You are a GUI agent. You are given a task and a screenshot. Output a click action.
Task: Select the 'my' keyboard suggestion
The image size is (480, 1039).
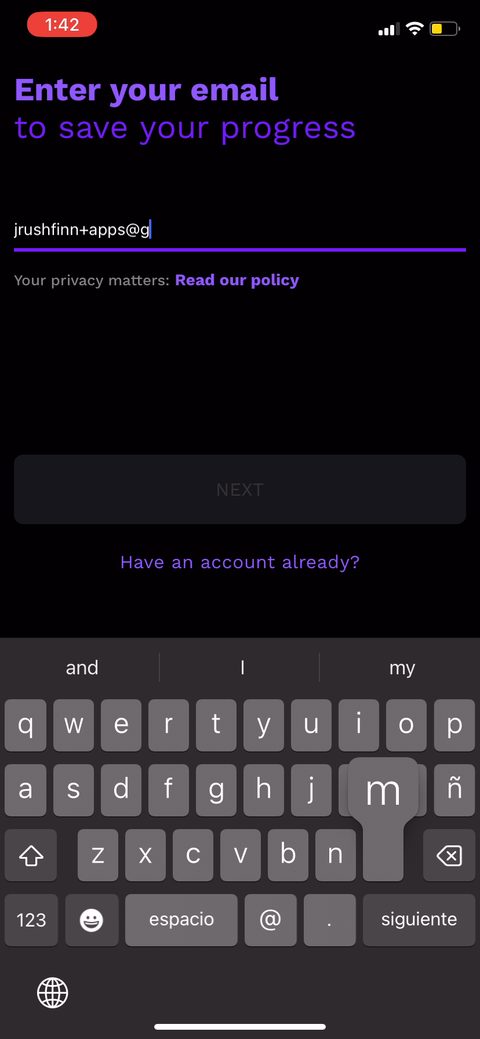pos(402,668)
